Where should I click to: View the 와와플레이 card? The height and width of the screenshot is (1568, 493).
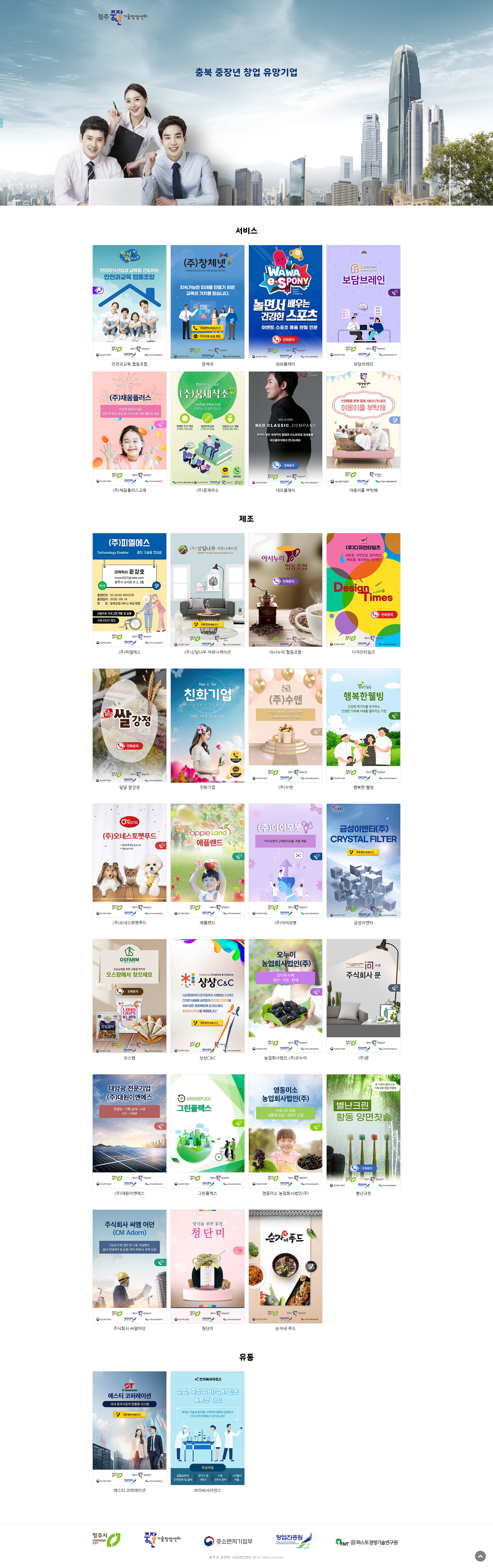click(x=285, y=301)
